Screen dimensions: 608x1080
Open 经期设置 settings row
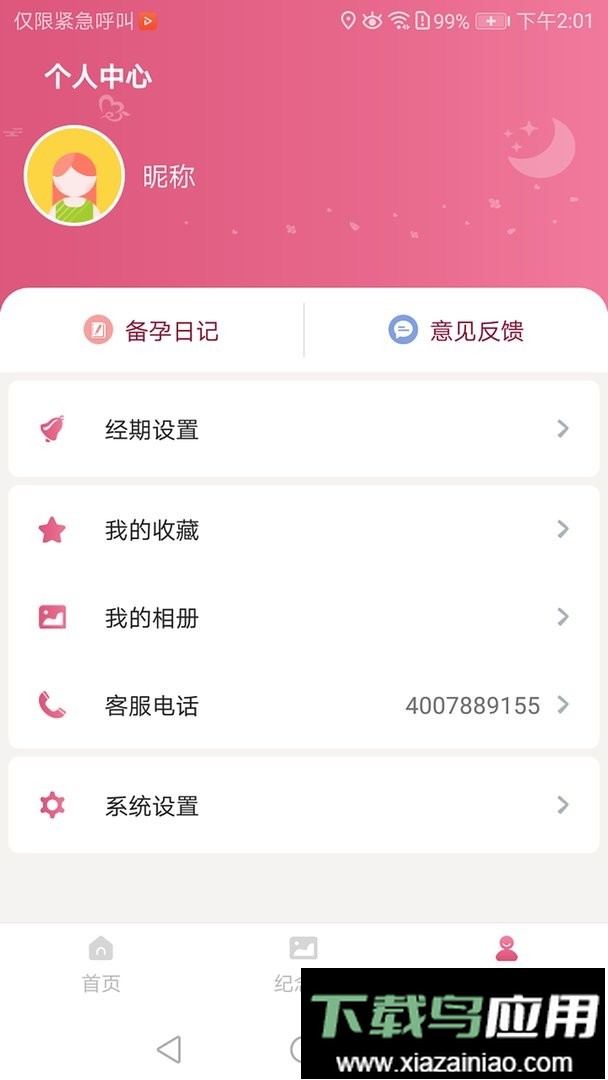click(304, 429)
